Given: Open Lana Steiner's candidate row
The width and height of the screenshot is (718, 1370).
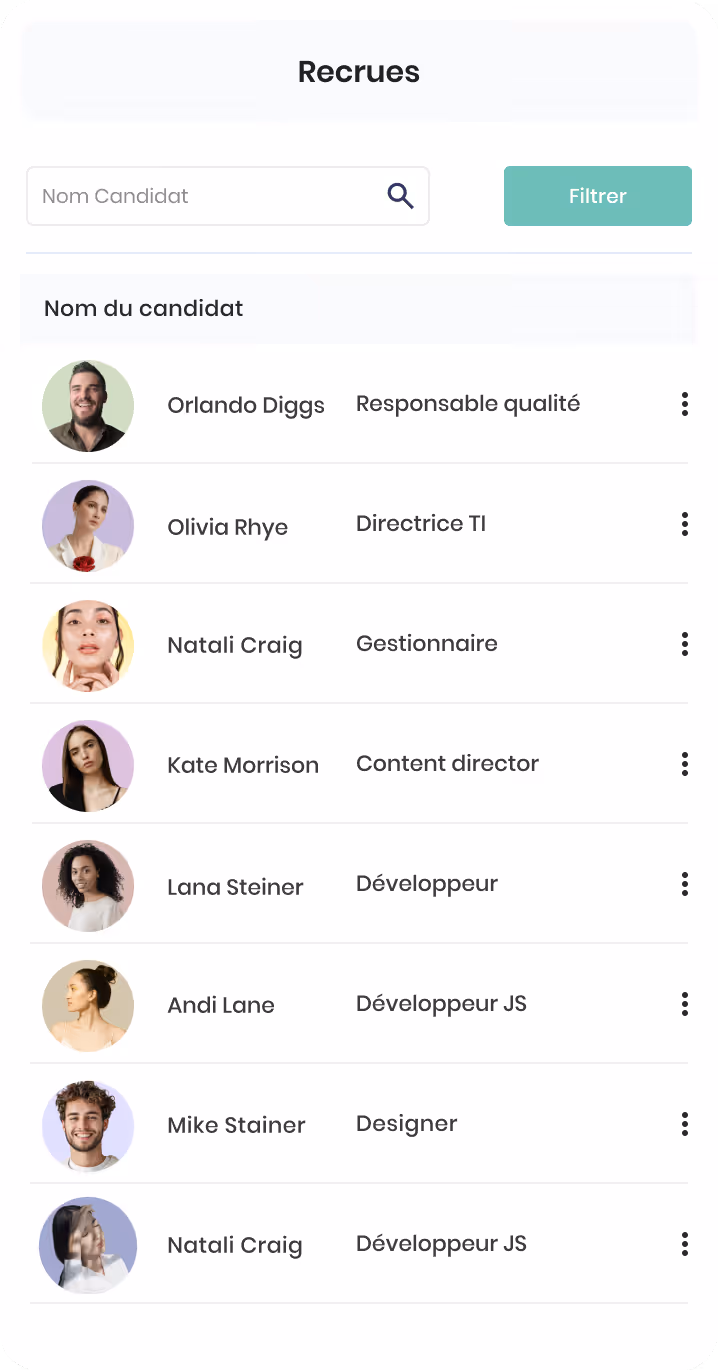Looking at the screenshot, I should pyautogui.click(x=359, y=885).
